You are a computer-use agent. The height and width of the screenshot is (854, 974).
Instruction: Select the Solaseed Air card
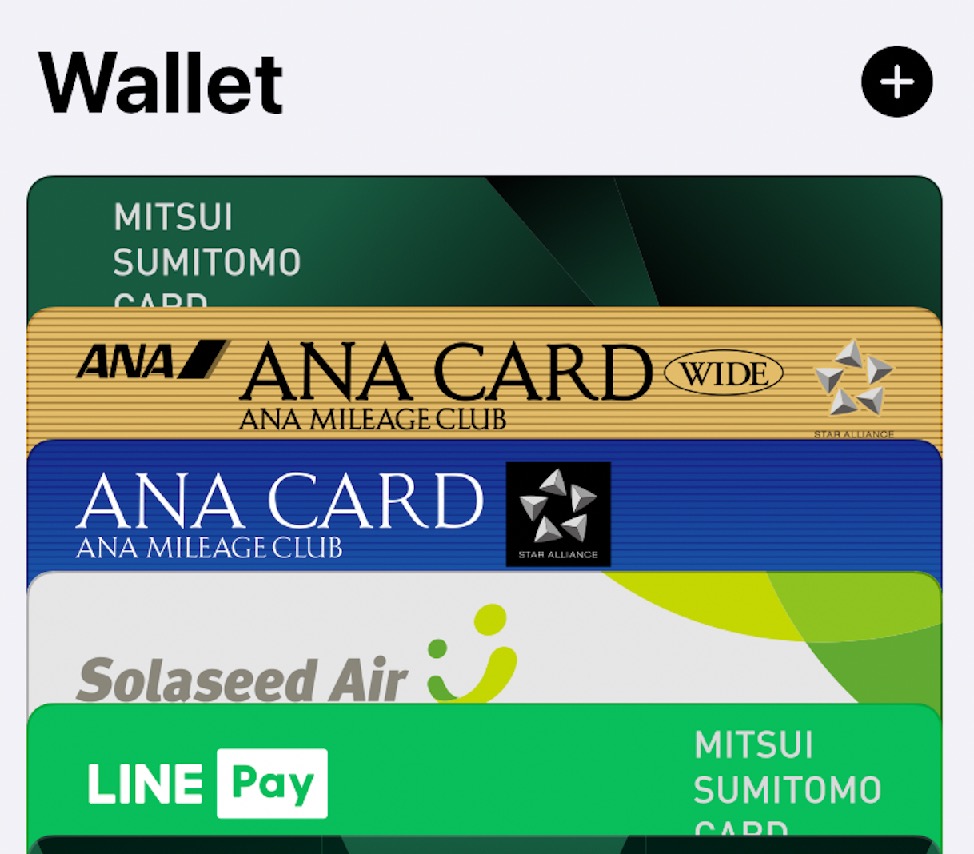coord(484,640)
